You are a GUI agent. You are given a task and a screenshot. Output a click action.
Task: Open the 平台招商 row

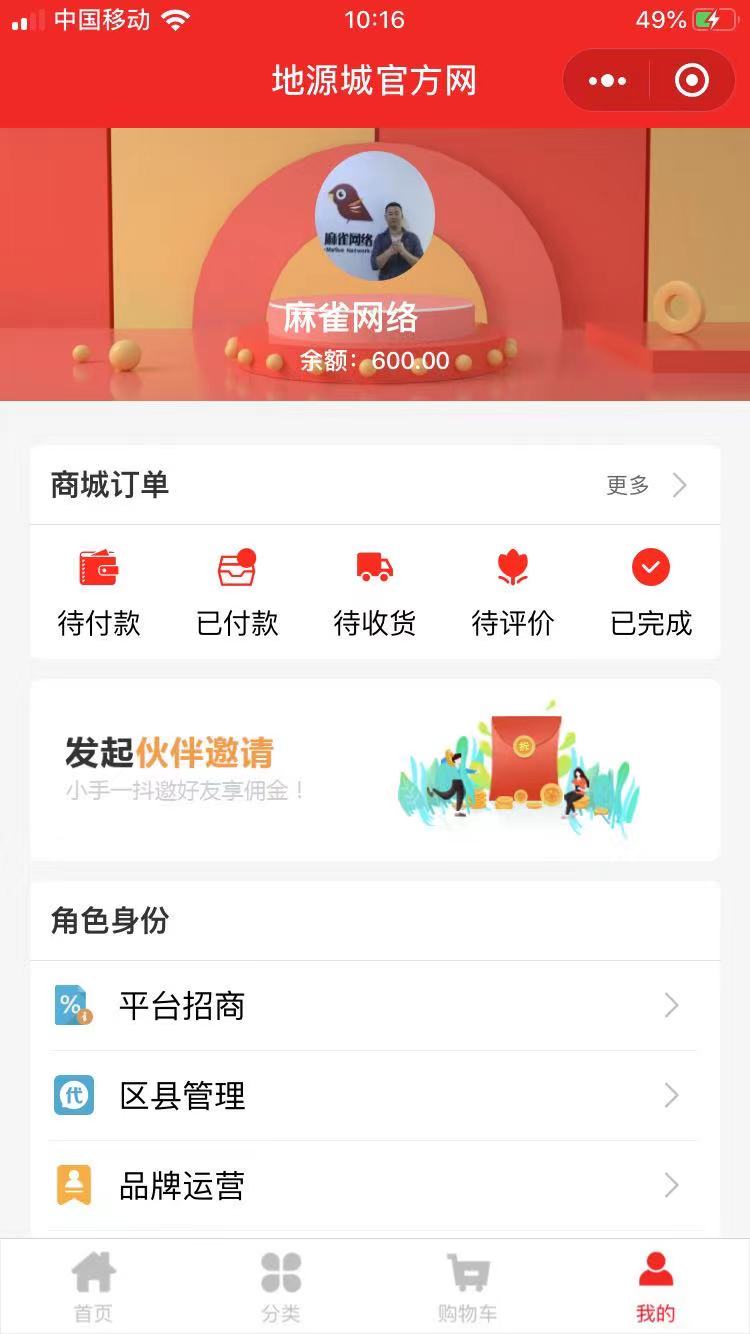pos(375,1006)
